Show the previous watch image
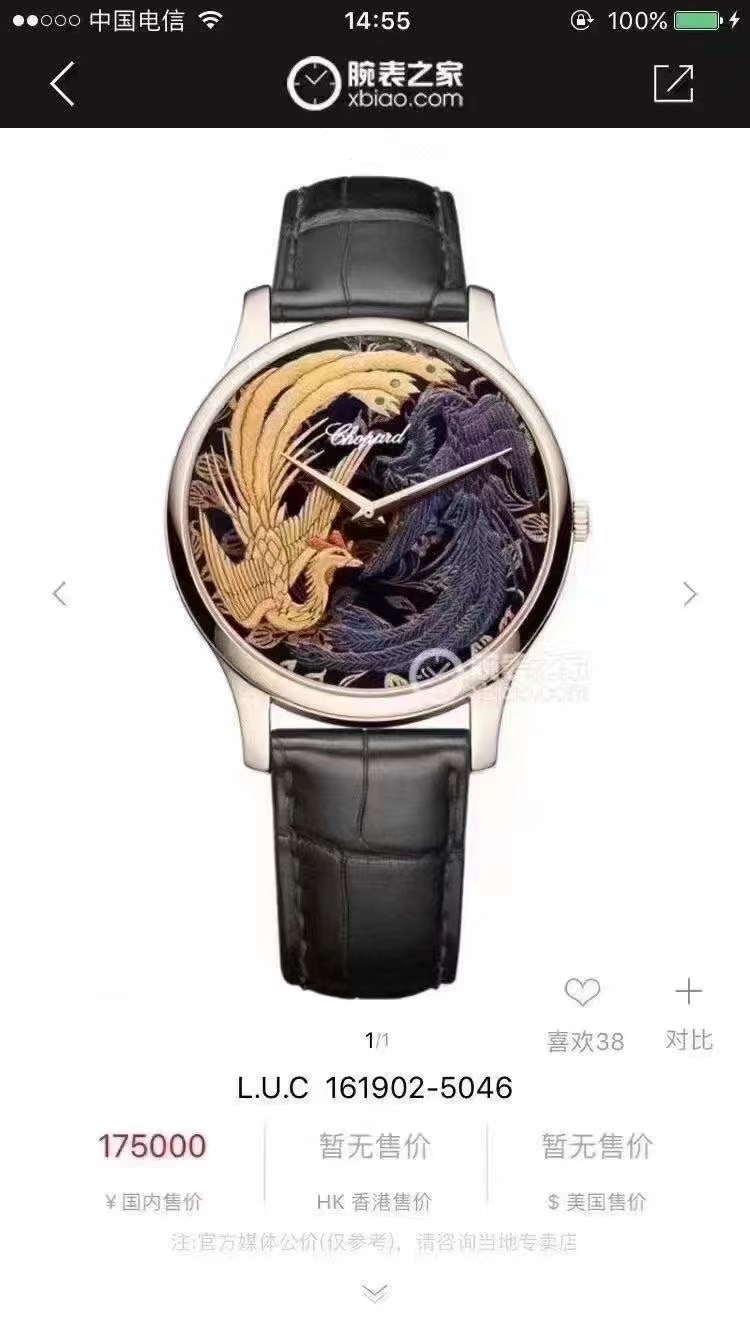Image resolution: width=750 pixels, height=1334 pixels. tap(60, 593)
